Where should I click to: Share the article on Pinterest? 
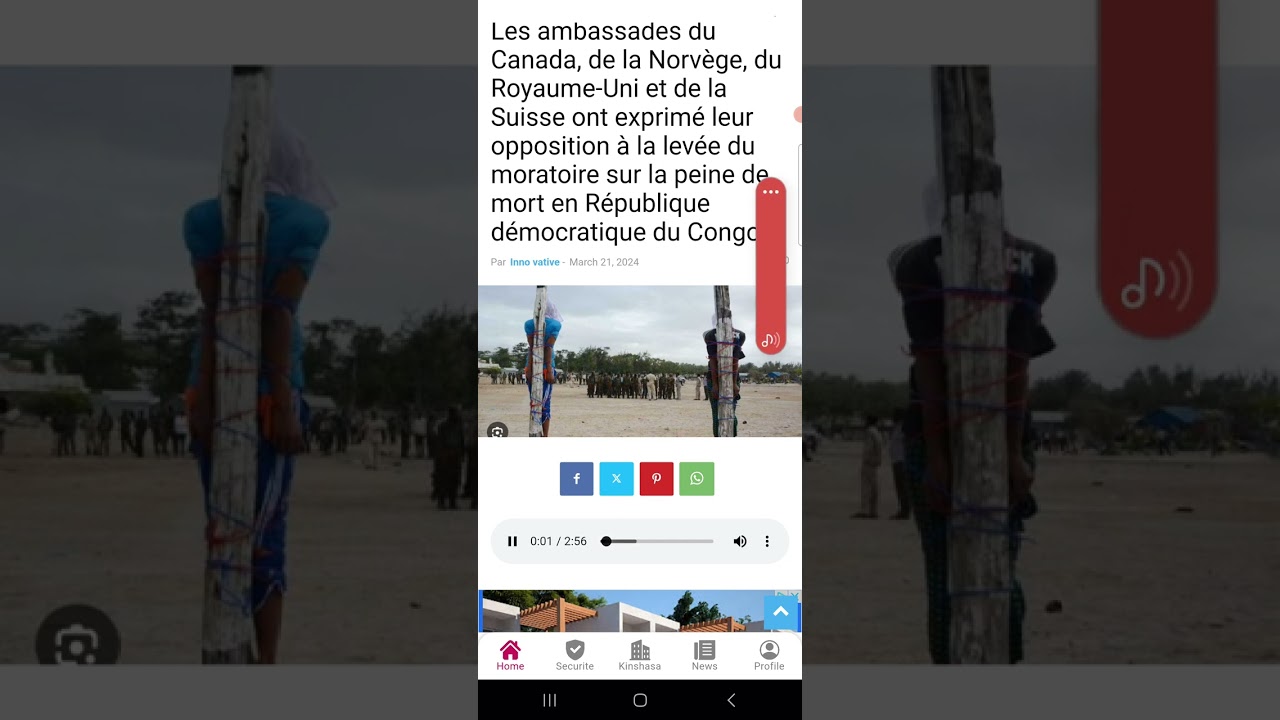point(656,479)
